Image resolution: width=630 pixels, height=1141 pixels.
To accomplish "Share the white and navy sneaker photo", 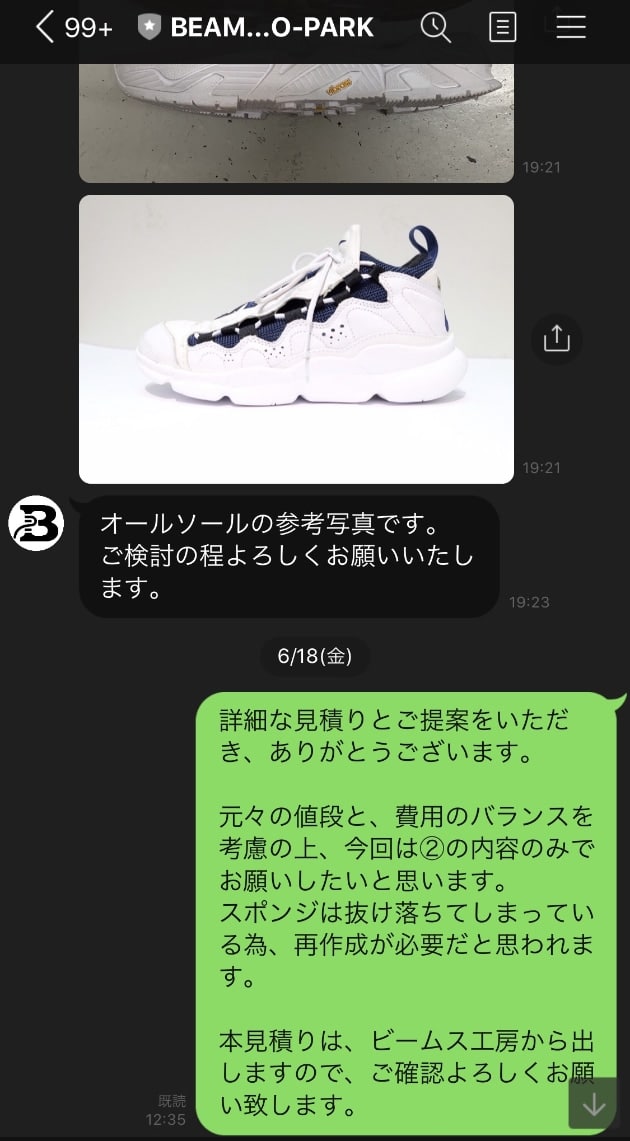I will tap(556, 338).
